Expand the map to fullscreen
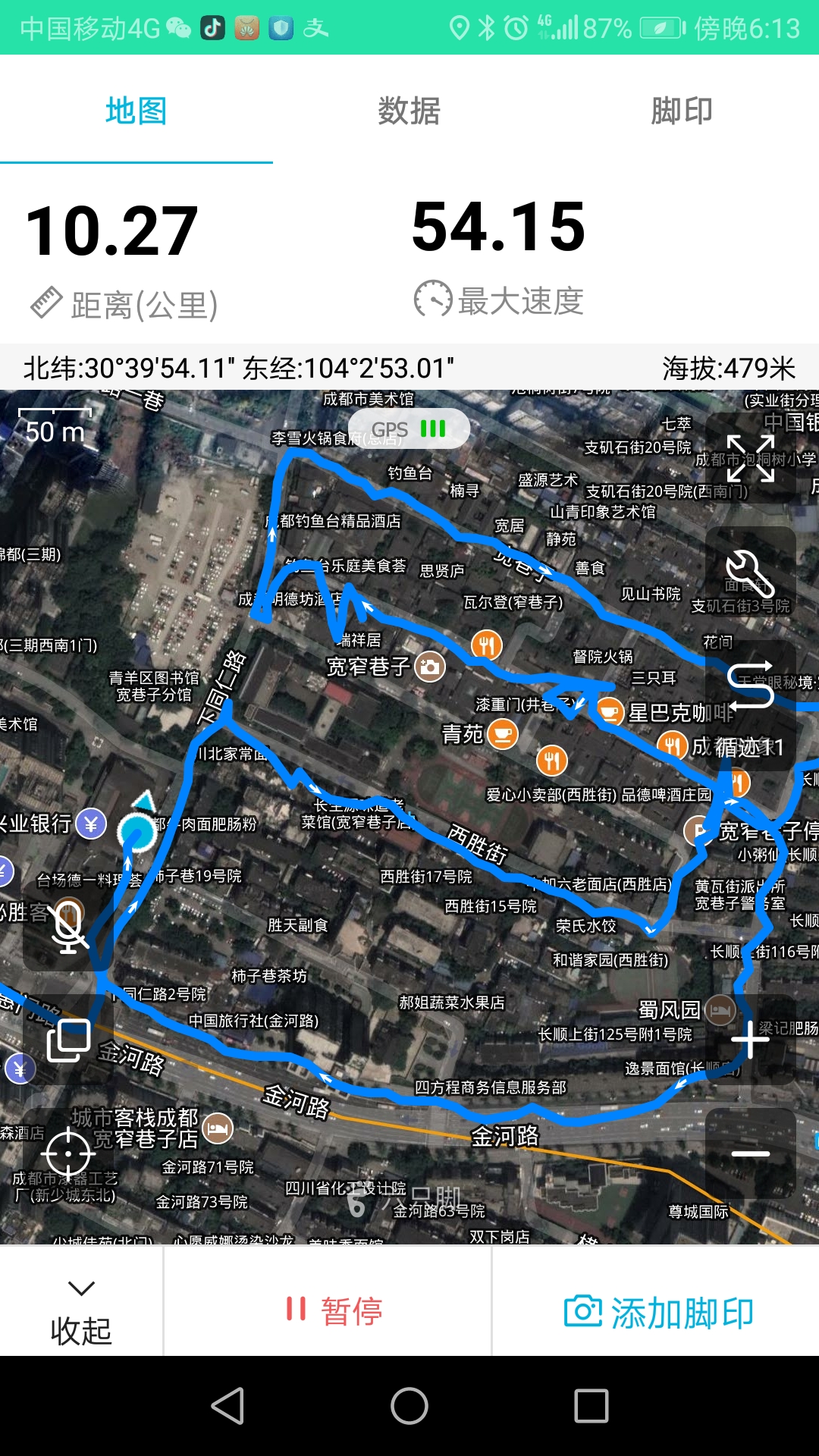 [750, 458]
